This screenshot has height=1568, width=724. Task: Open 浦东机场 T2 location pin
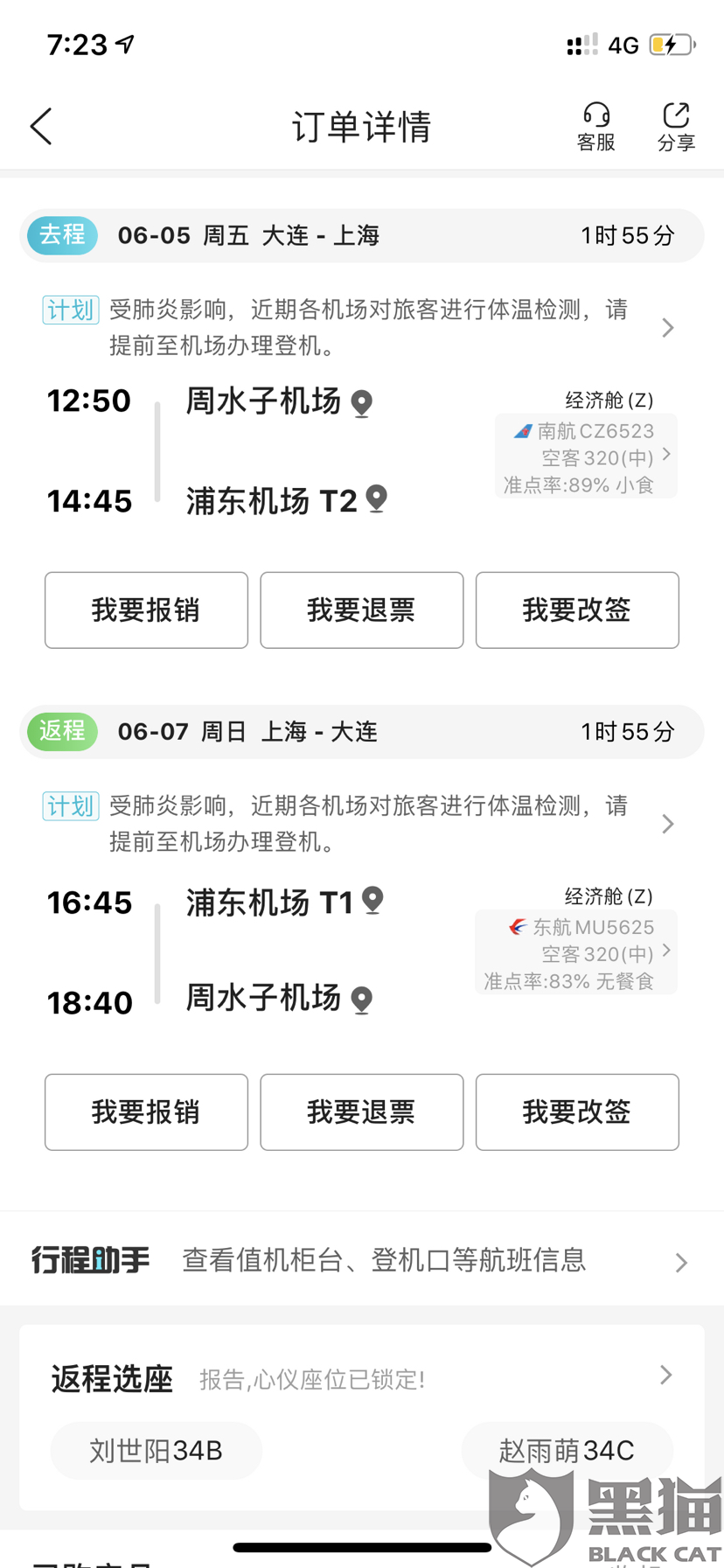[x=377, y=498]
